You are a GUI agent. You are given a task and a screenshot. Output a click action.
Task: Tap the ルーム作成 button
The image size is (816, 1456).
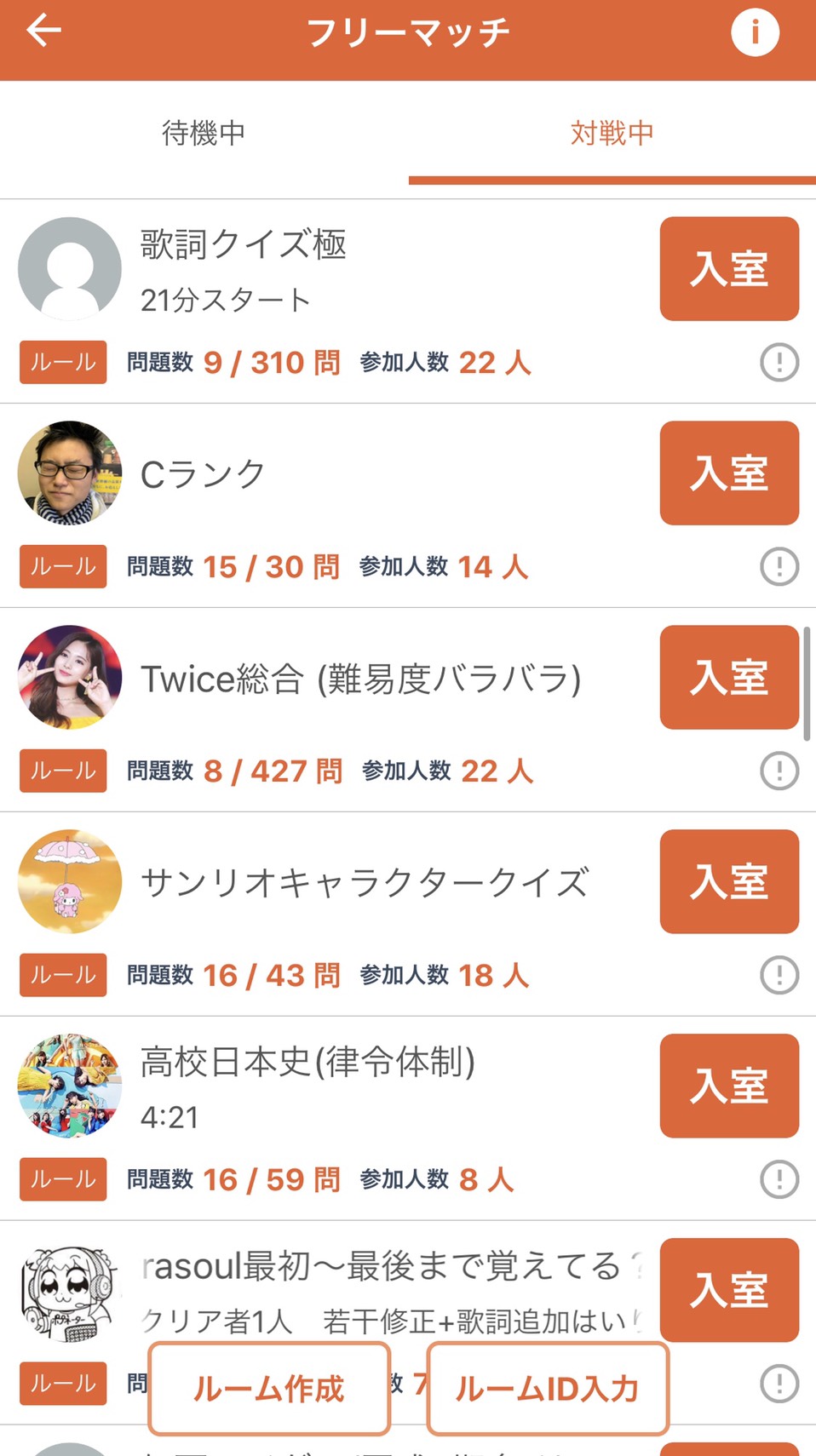click(269, 1389)
